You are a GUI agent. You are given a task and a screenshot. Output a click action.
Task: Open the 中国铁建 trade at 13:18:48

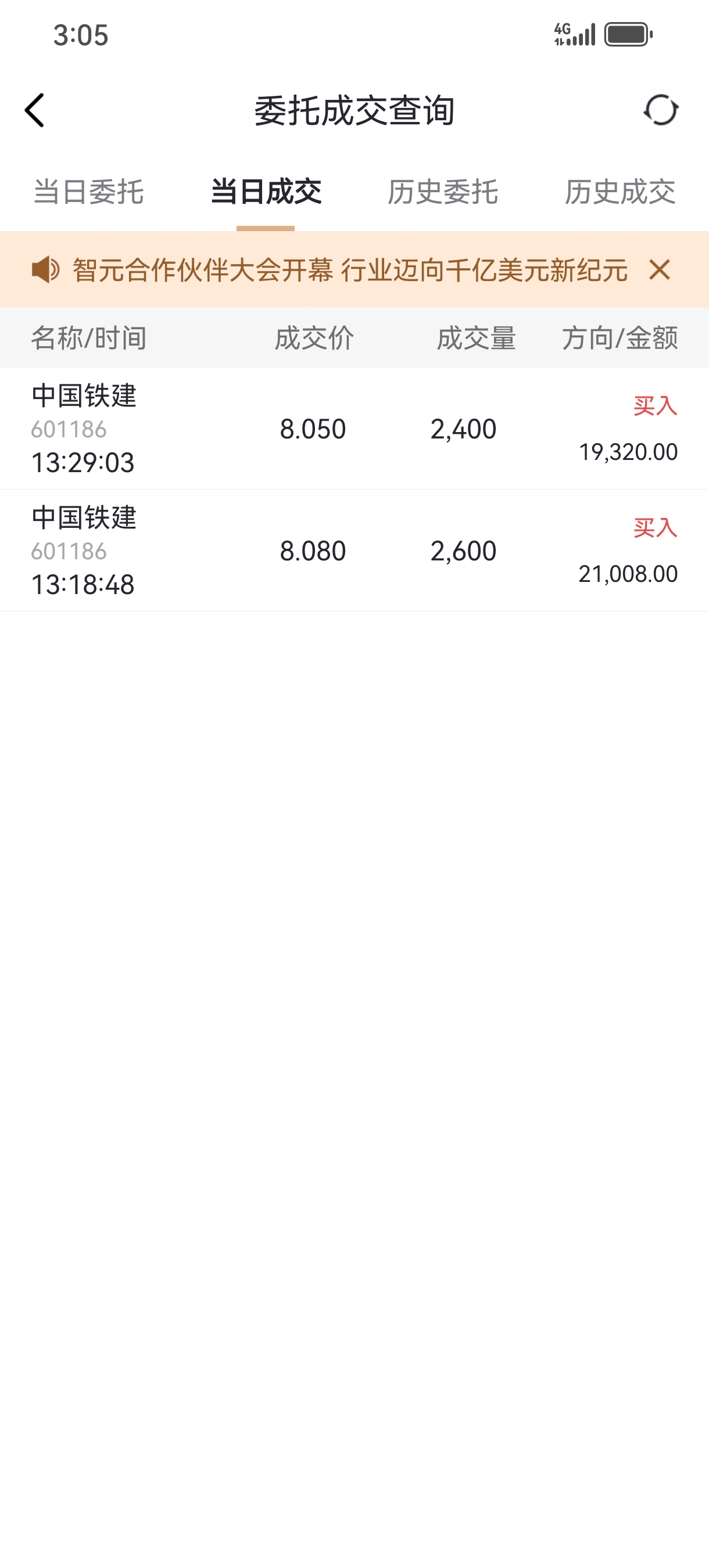pyautogui.click(x=354, y=551)
